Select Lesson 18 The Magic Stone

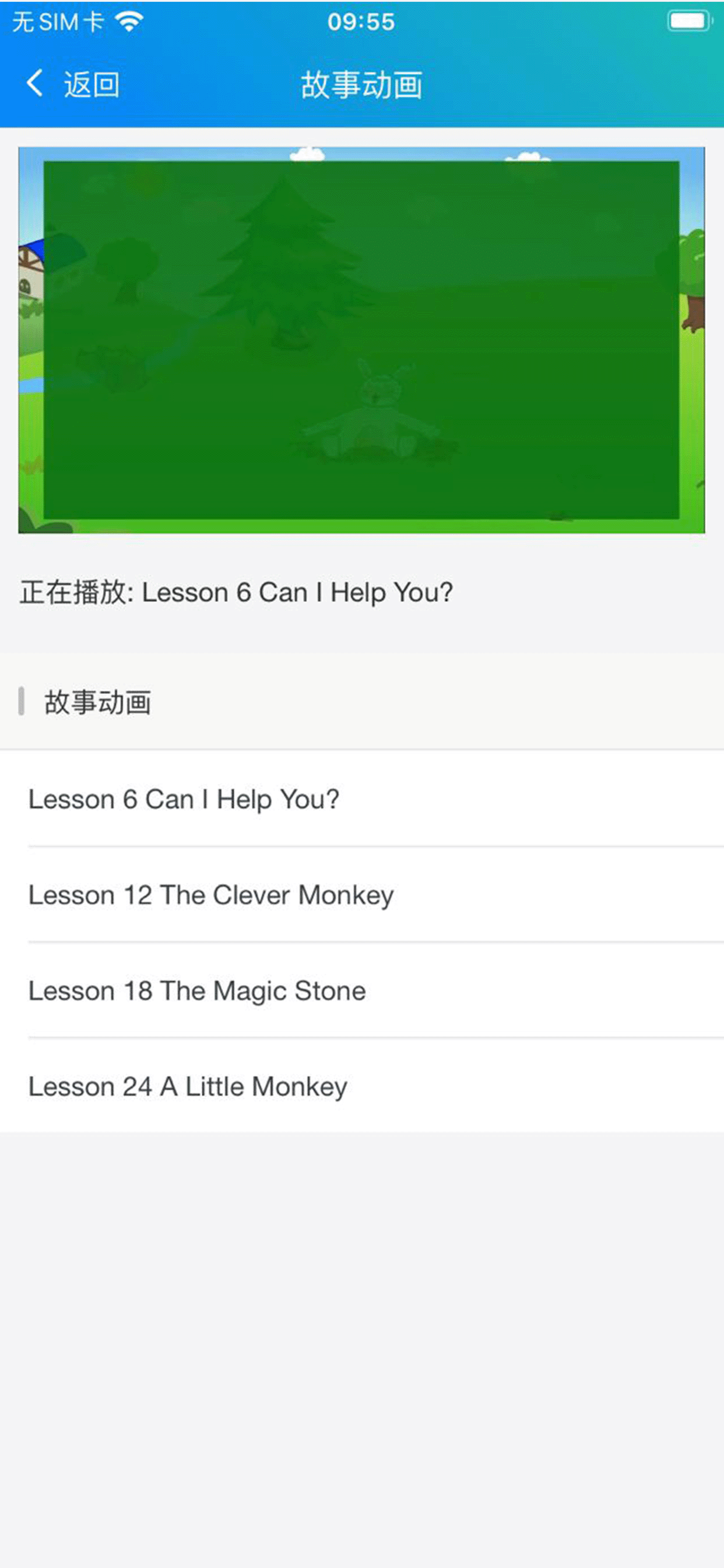197,991
